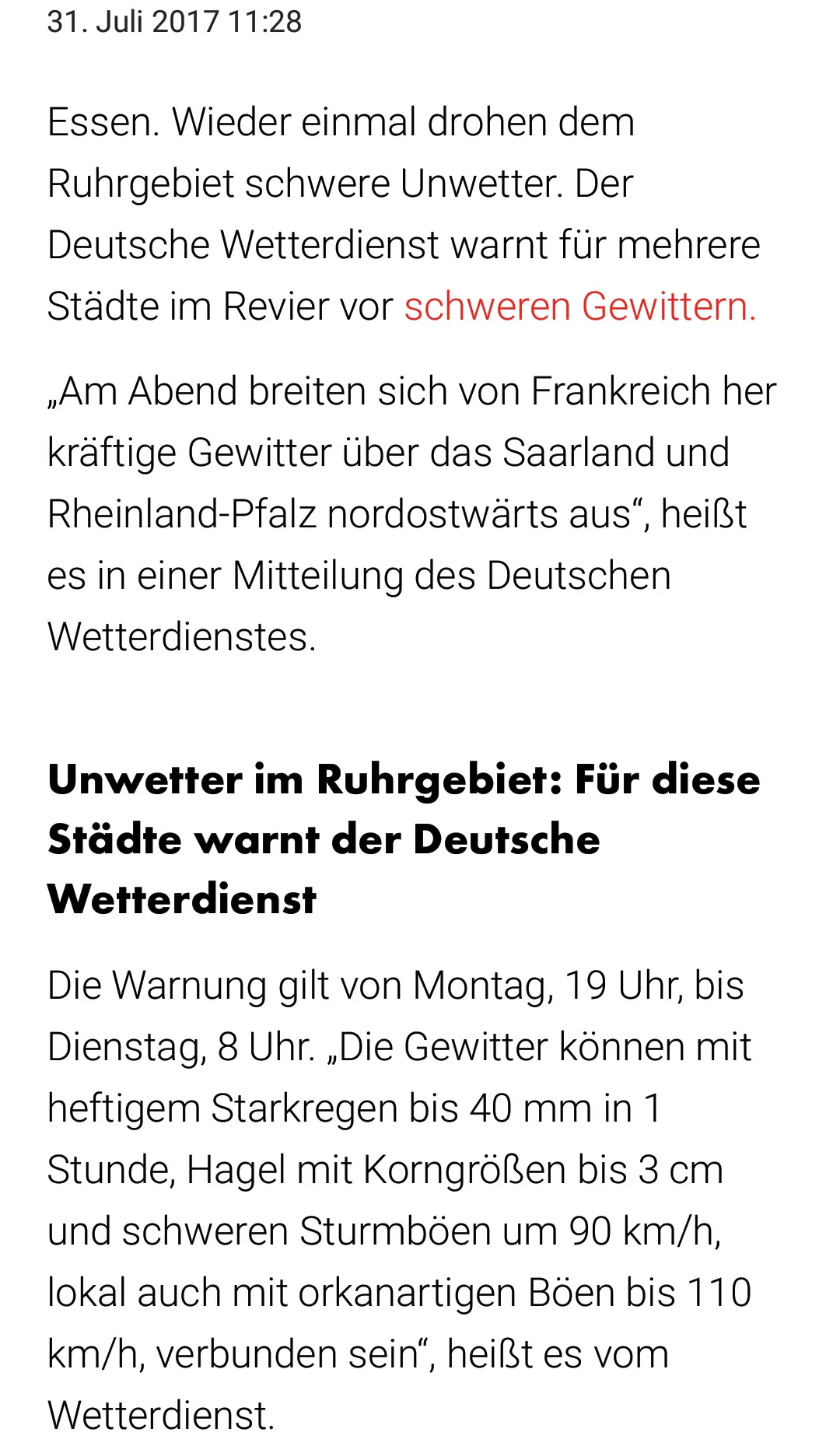Open the red 'schweren Gewittern' link

tap(579, 306)
